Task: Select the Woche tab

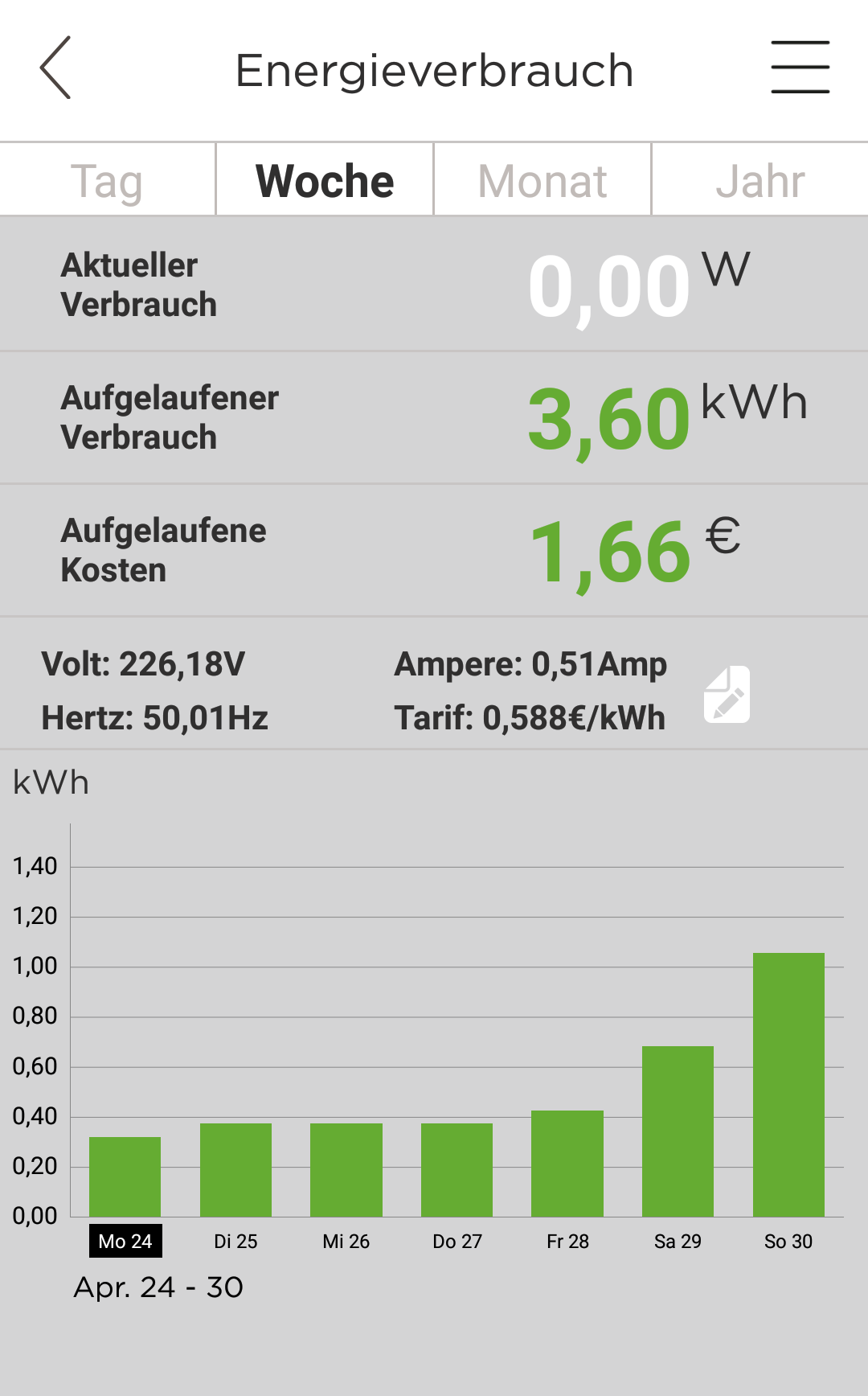Action: pyautogui.click(x=325, y=180)
